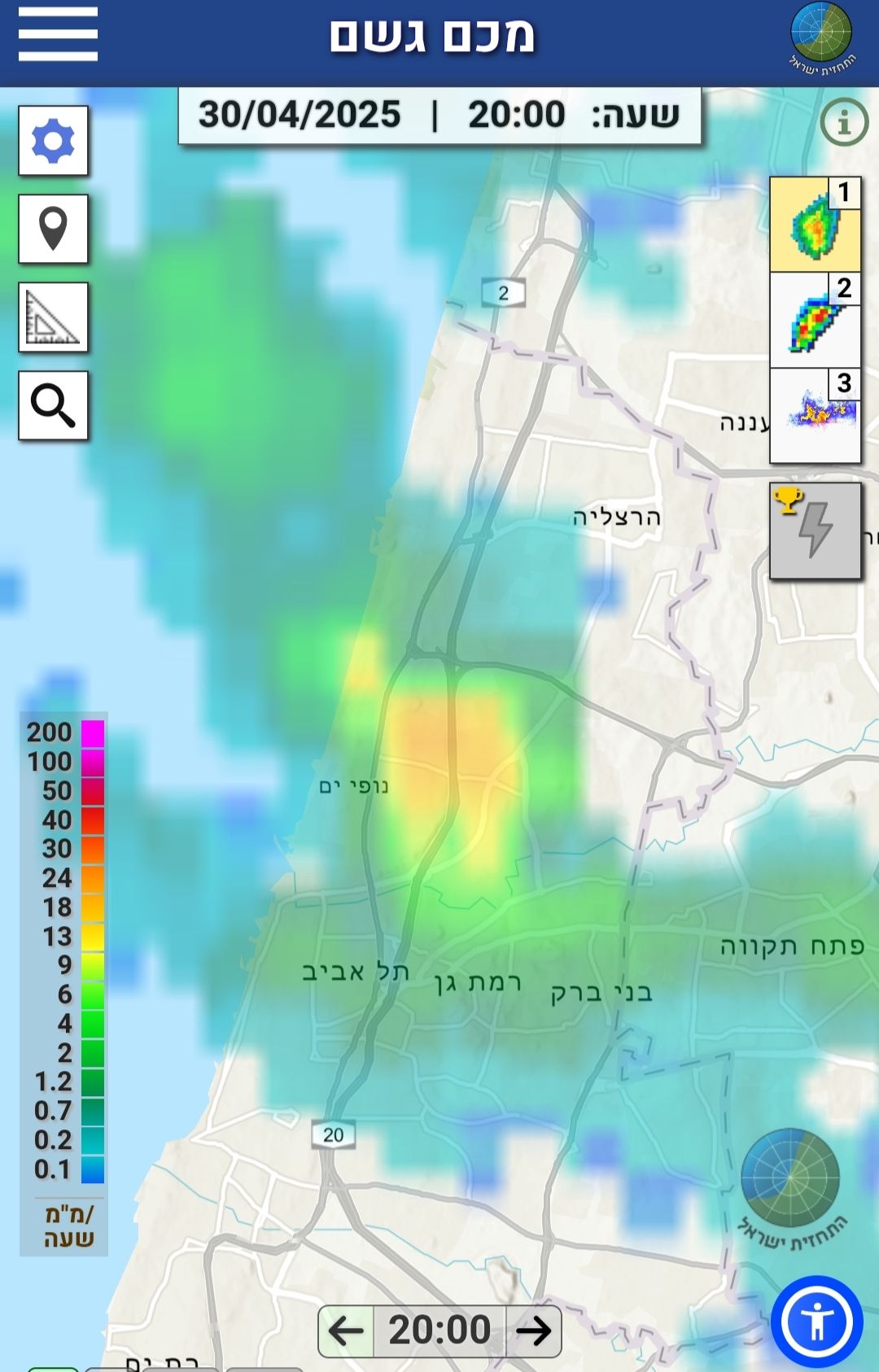Tap the 20:00 time display between arrows

tap(439, 1331)
